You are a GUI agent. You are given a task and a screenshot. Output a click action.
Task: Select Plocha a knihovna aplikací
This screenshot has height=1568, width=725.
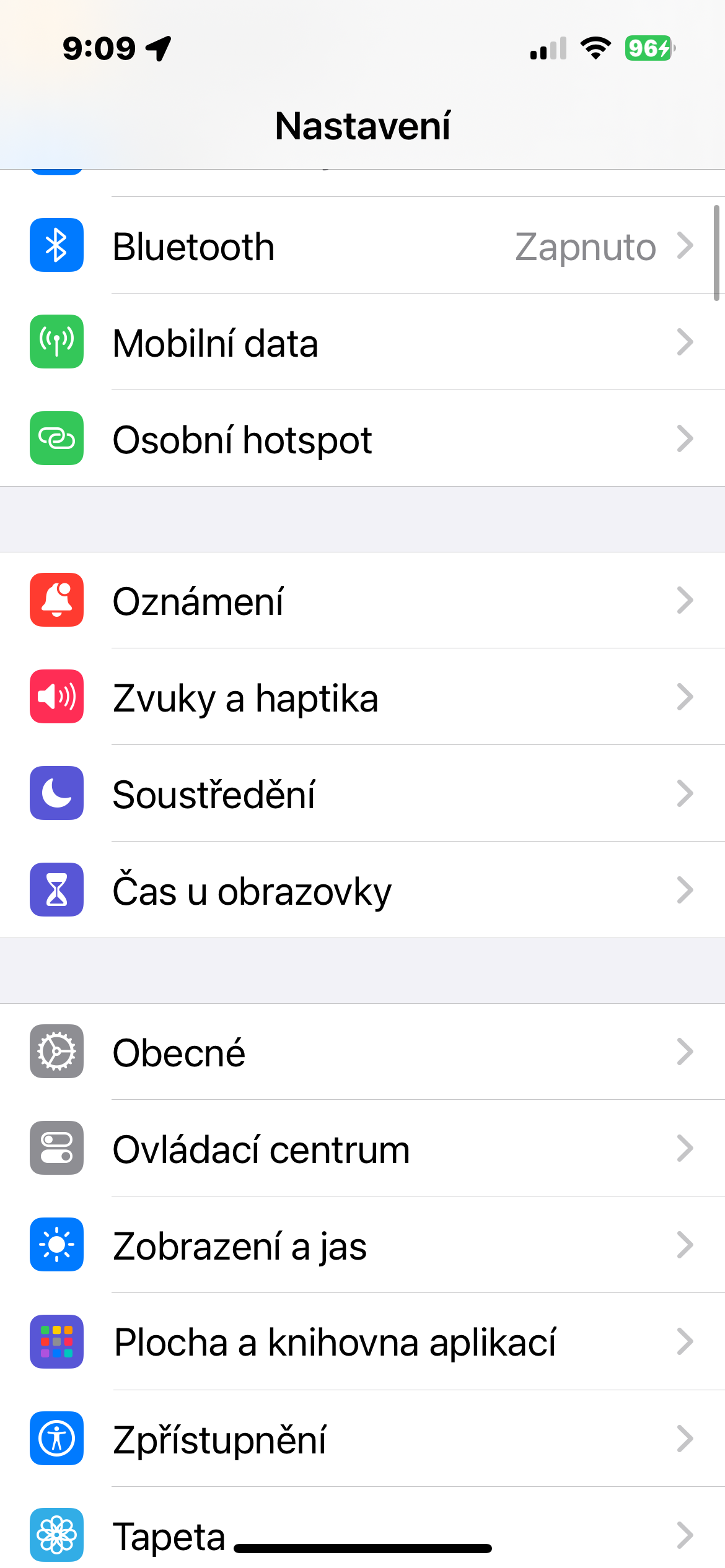click(x=362, y=1342)
